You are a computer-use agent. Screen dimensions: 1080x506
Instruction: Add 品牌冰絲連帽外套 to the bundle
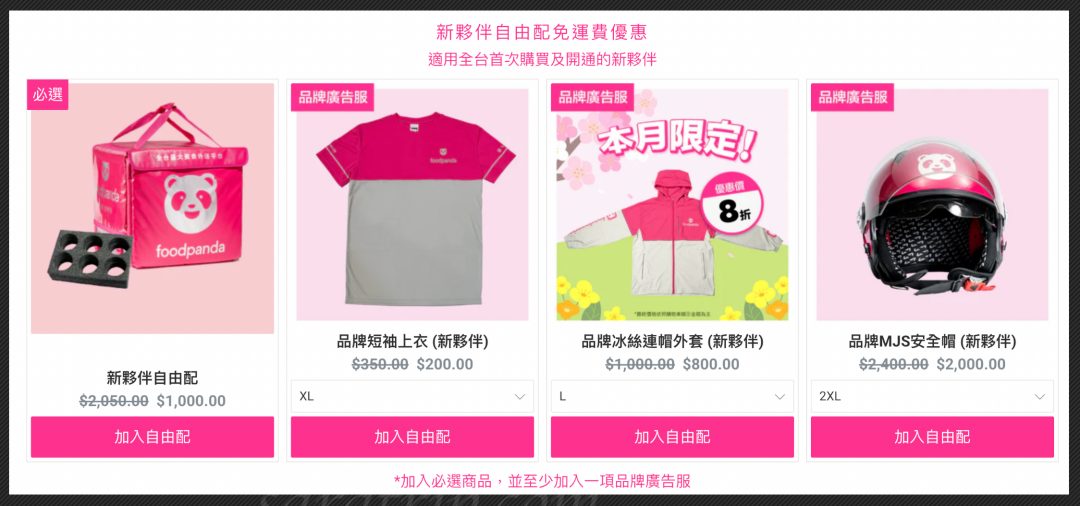[x=672, y=437]
